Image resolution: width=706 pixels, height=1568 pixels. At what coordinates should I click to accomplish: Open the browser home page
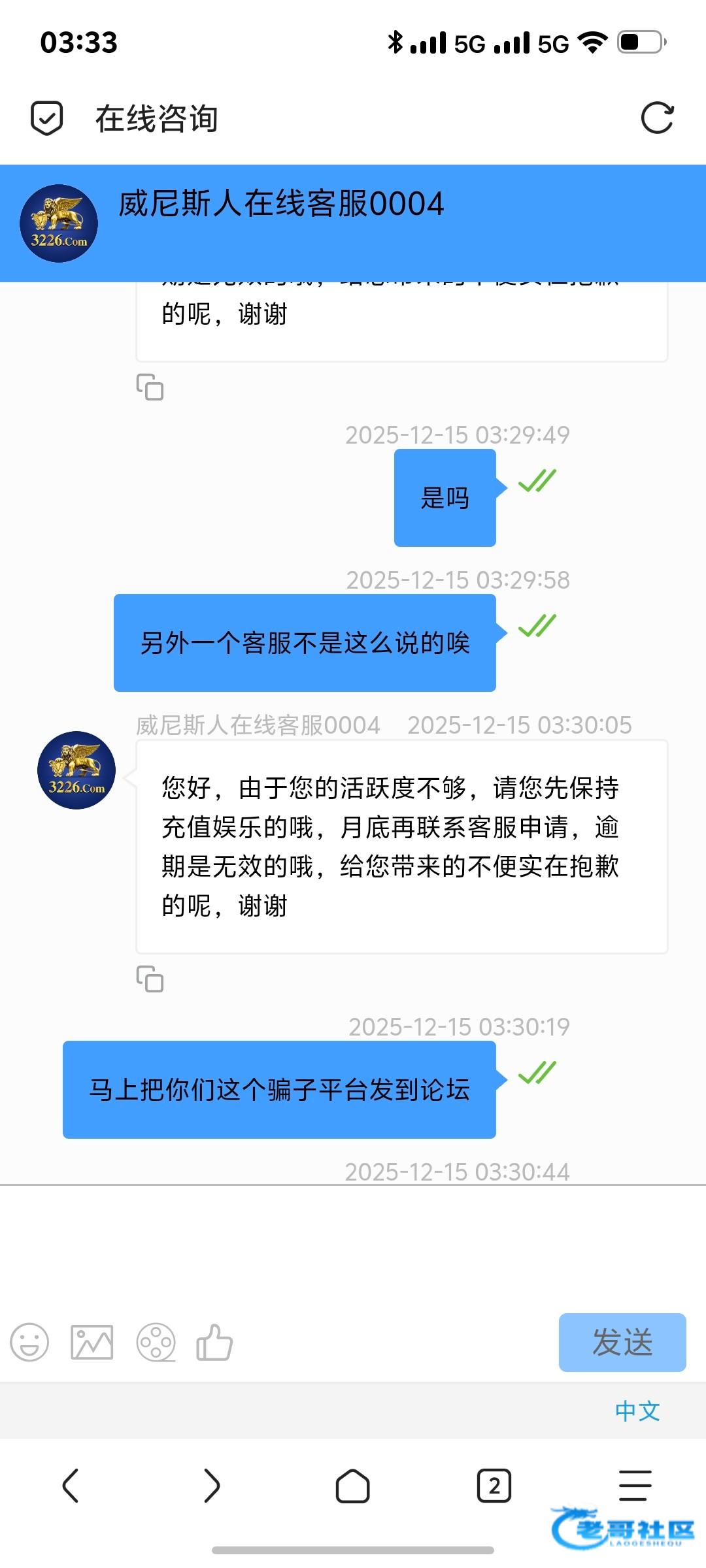pos(352,1486)
